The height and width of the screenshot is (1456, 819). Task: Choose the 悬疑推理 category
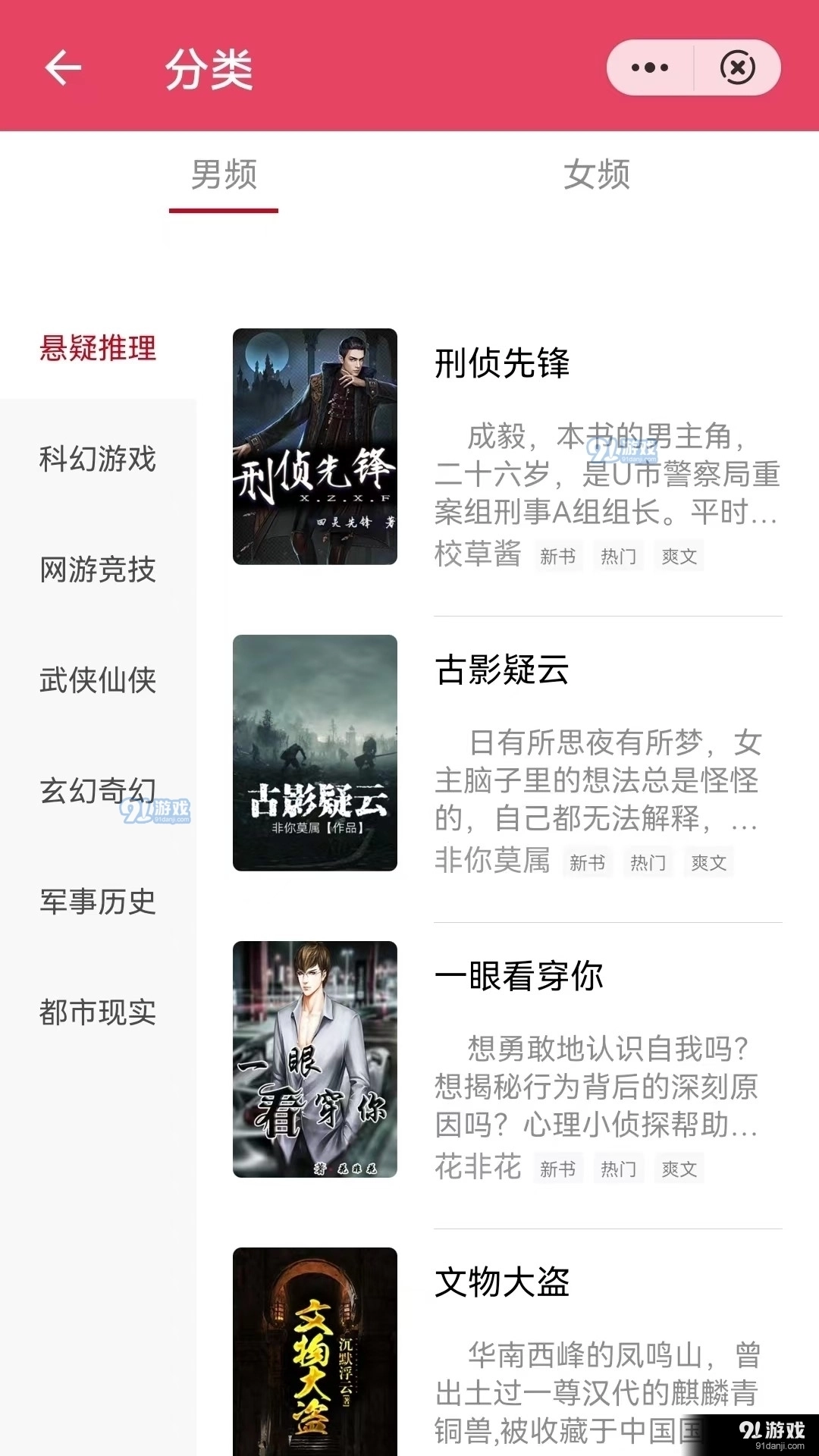point(98,348)
